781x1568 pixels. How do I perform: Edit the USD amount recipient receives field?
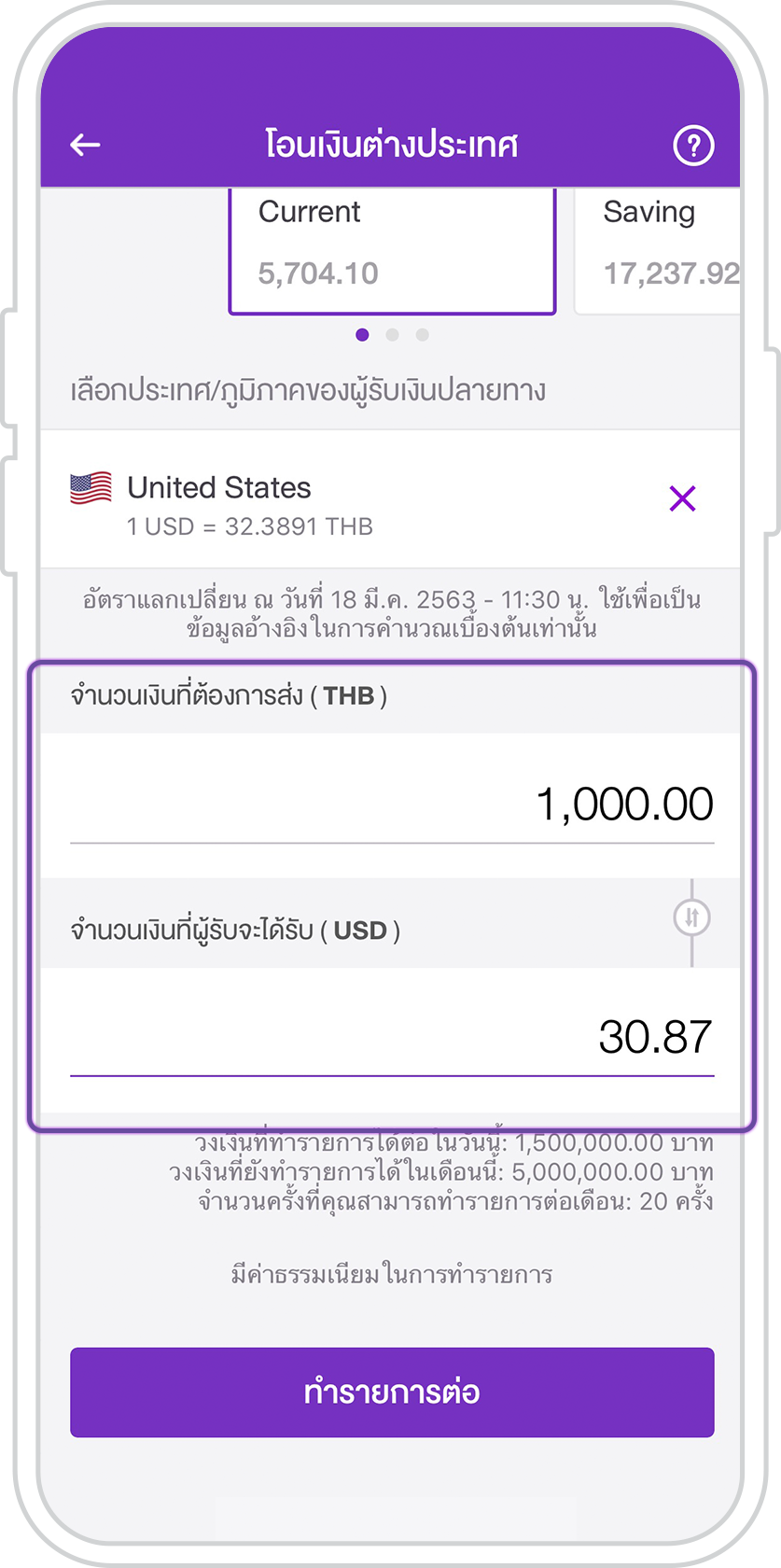392,1036
